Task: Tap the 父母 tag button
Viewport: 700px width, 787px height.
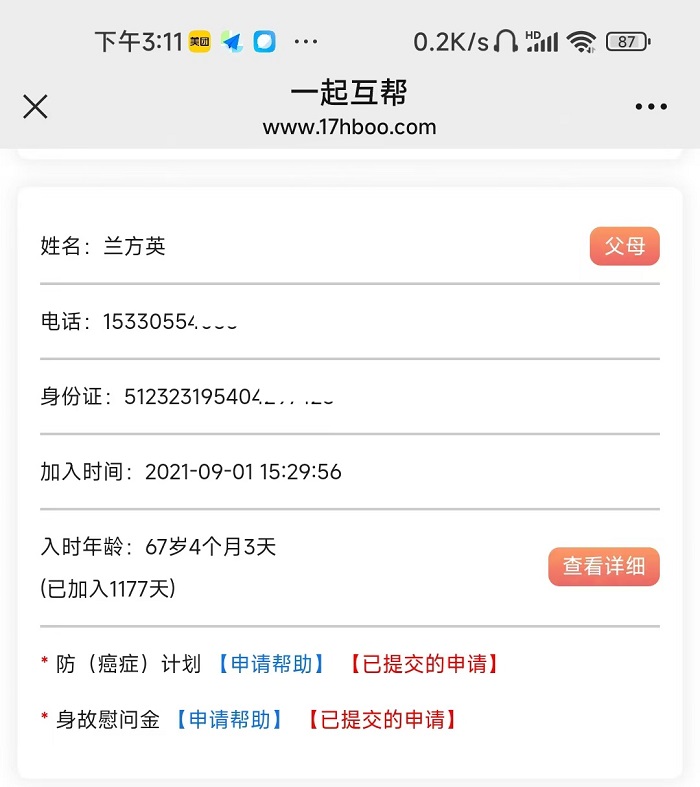Action: point(624,246)
